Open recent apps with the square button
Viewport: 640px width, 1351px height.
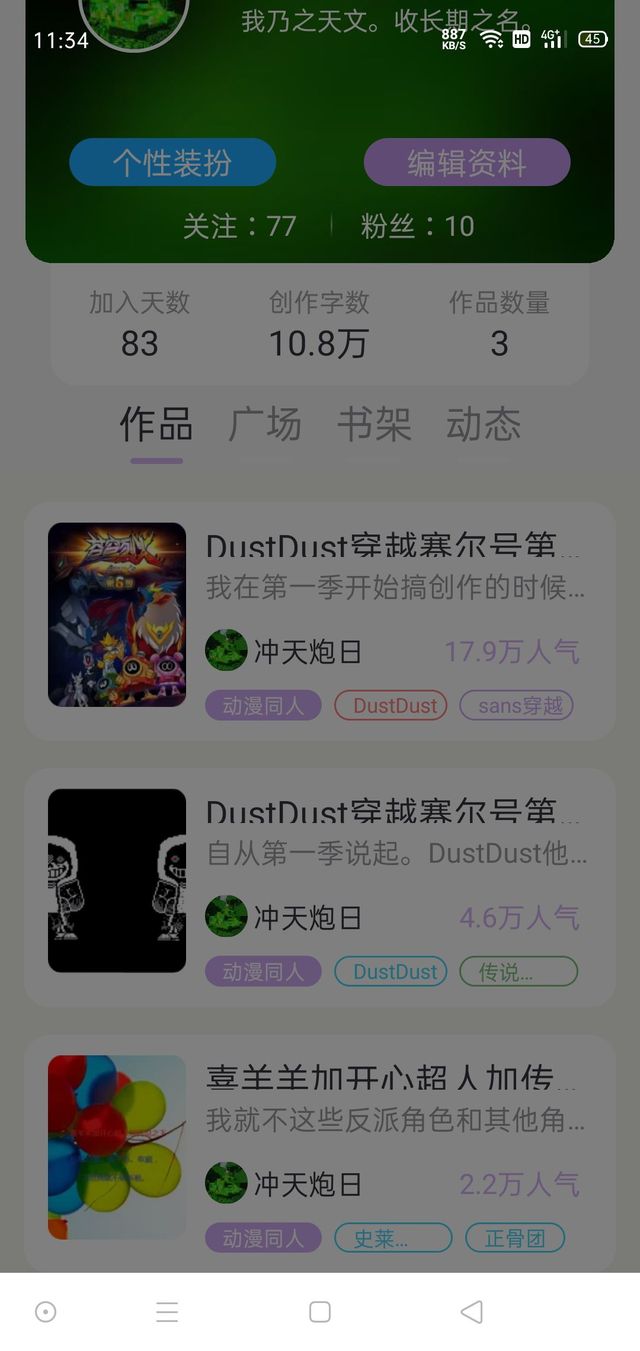(x=320, y=1312)
